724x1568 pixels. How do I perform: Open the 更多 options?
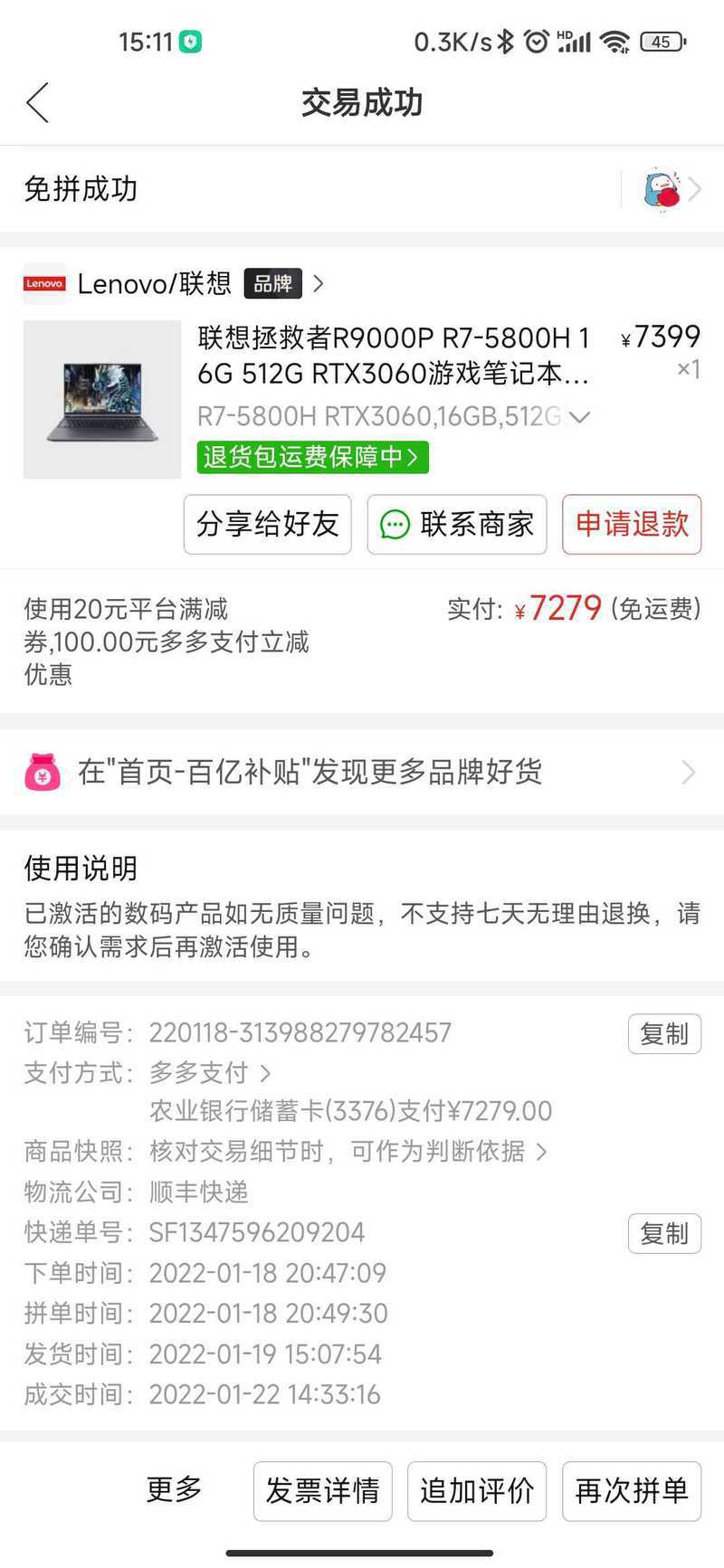(x=174, y=1489)
